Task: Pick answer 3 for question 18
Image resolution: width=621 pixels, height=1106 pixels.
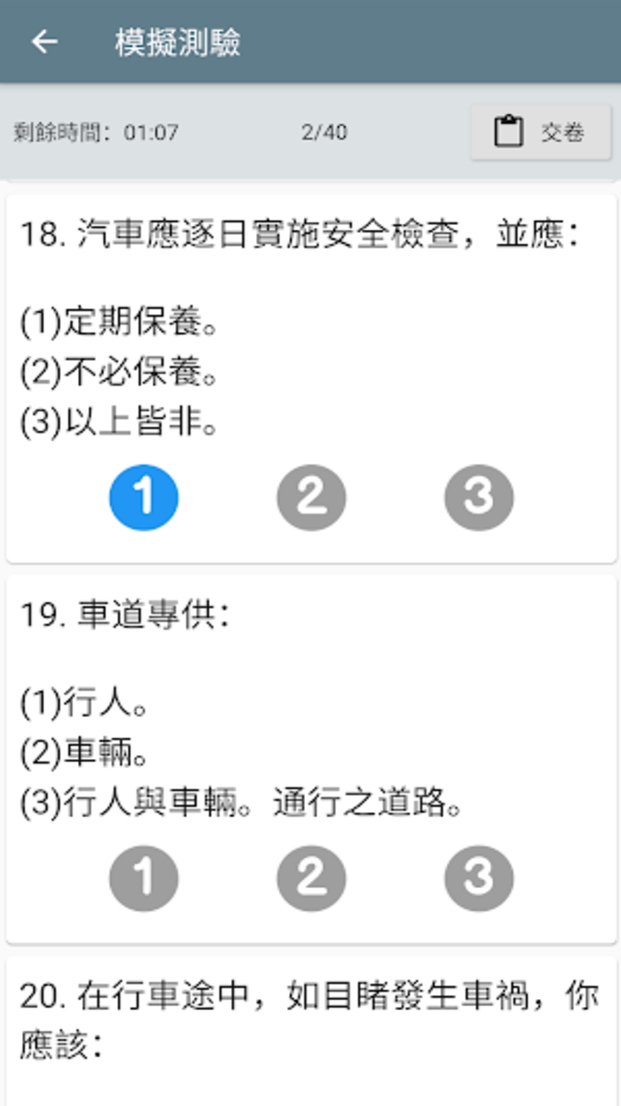Action: pos(479,497)
